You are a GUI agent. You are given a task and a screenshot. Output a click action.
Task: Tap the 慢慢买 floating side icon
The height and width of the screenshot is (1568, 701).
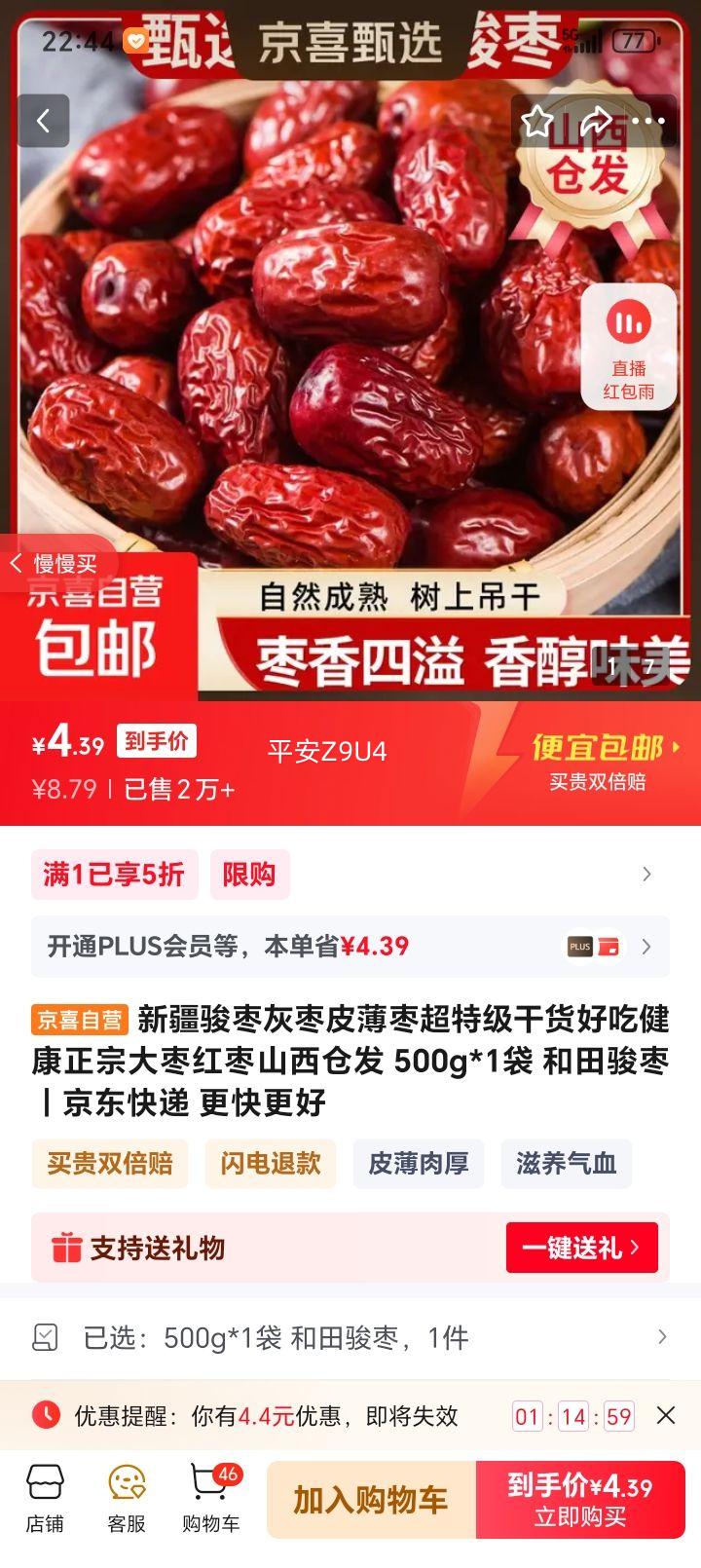point(54,563)
